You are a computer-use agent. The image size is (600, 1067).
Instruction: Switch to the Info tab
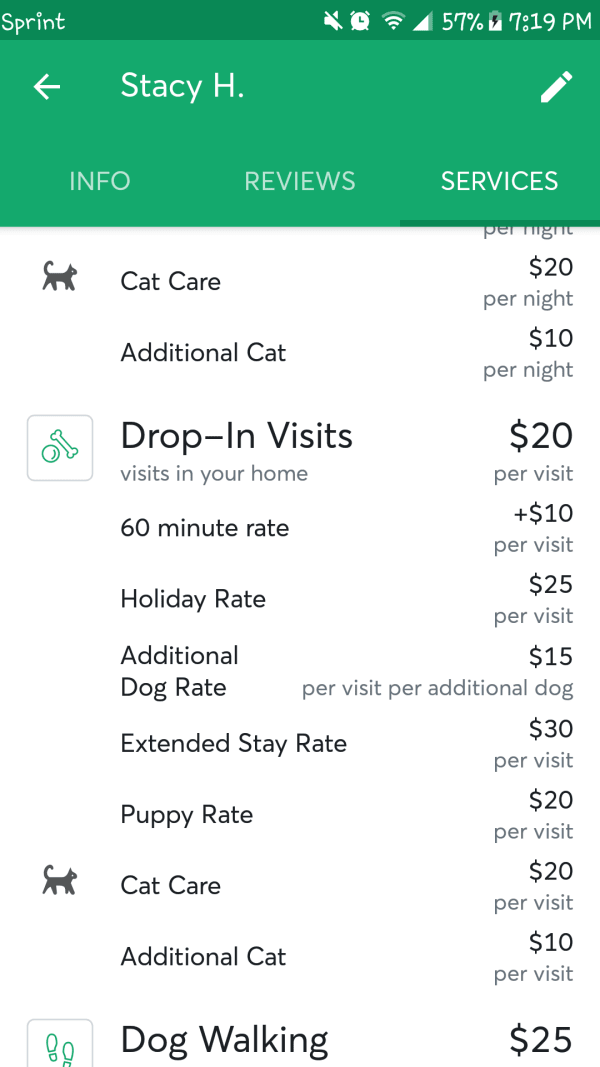pyautogui.click(x=100, y=181)
